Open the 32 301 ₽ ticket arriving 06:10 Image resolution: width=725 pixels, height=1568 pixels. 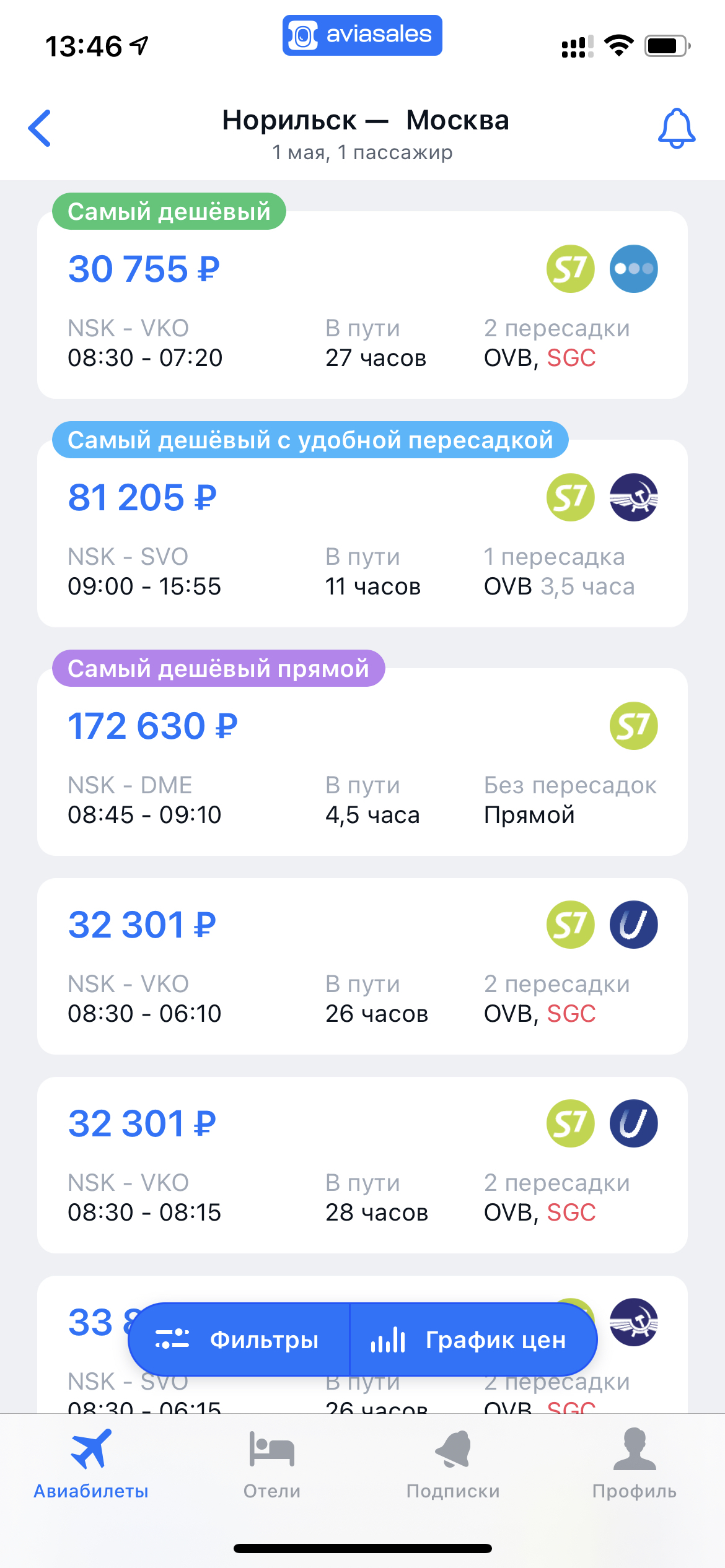click(x=362, y=966)
